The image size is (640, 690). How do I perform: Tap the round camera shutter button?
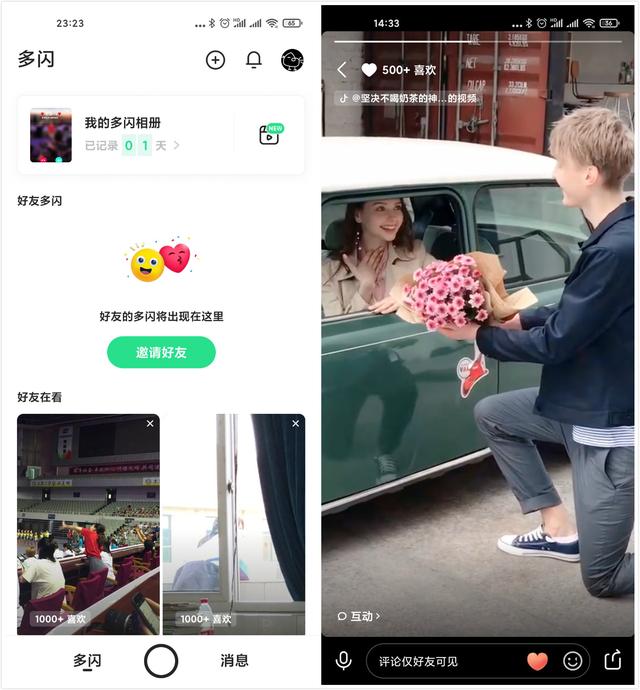[x=161, y=661]
